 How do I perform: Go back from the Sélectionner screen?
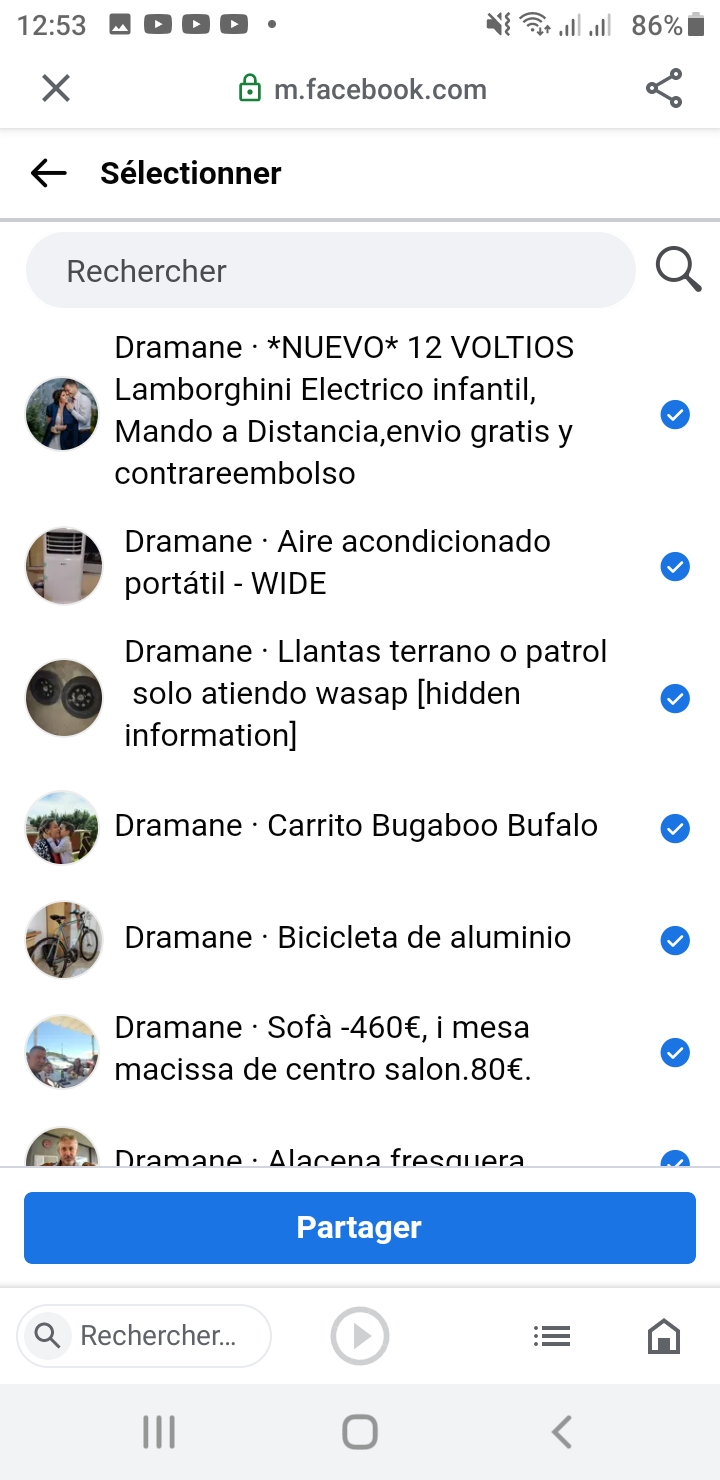[48, 173]
